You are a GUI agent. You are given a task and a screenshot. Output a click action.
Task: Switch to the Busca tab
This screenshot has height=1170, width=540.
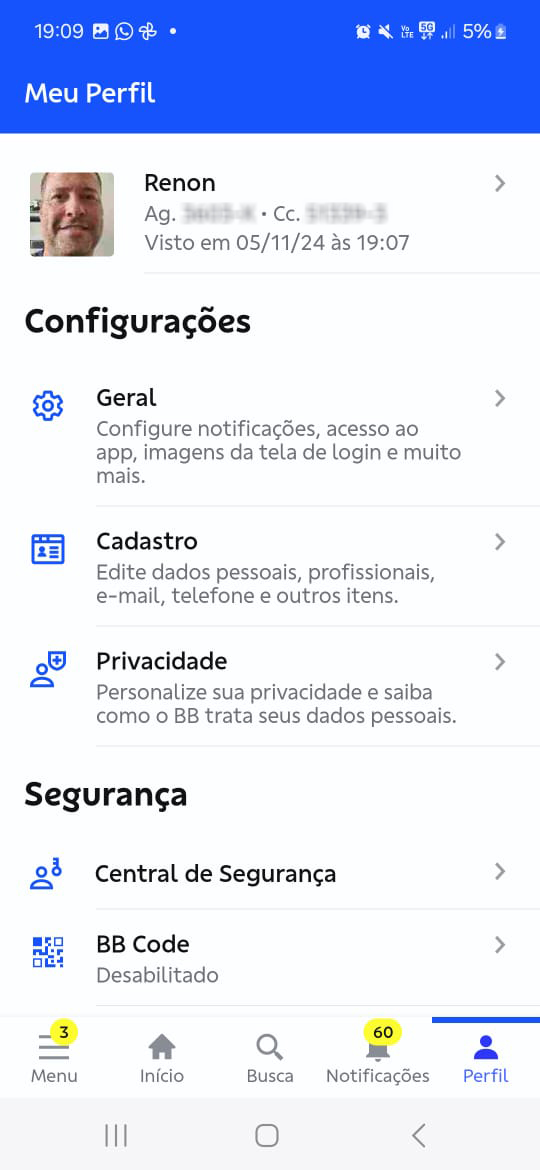pyautogui.click(x=270, y=1057)
